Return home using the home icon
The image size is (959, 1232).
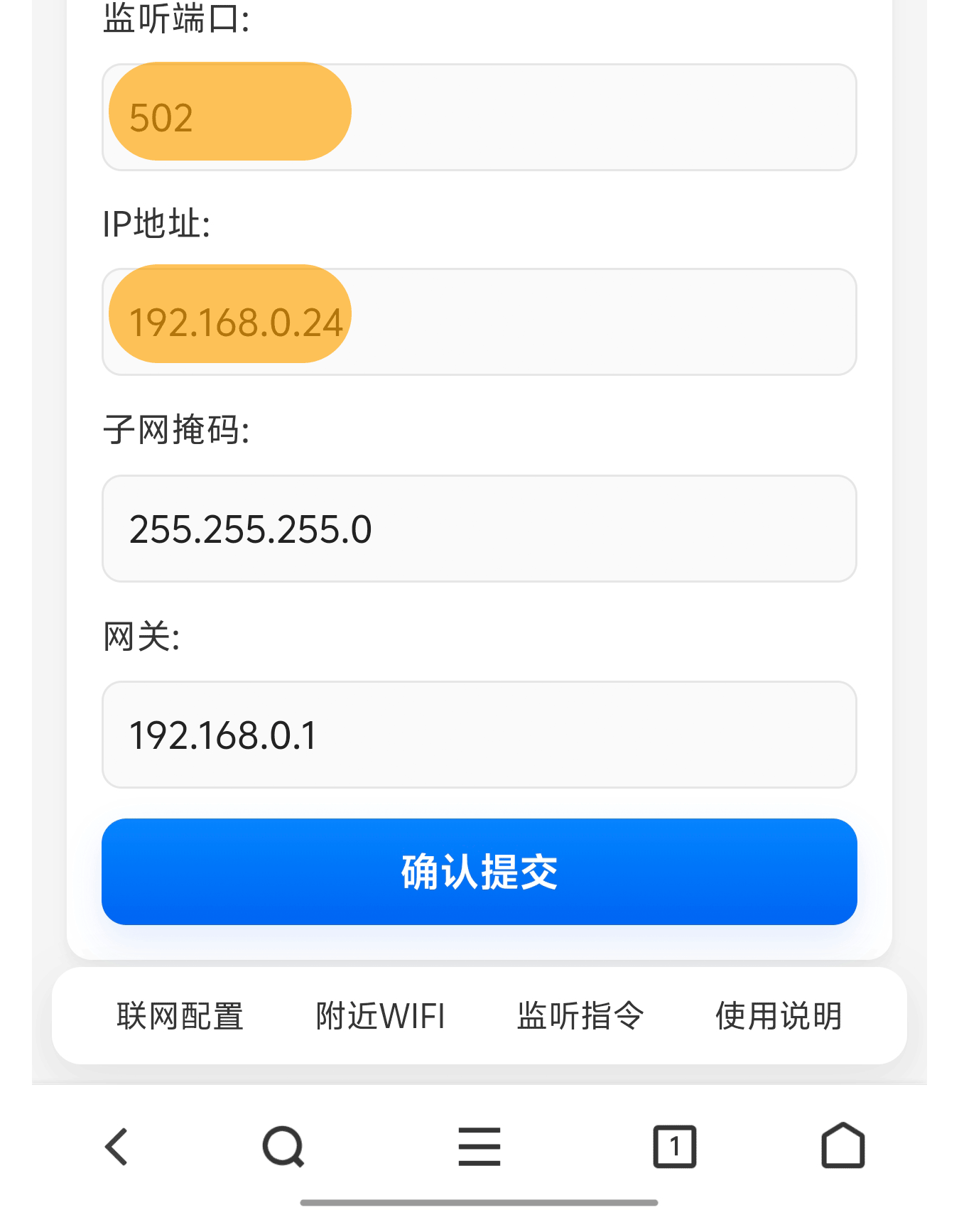coord(842,1145)
